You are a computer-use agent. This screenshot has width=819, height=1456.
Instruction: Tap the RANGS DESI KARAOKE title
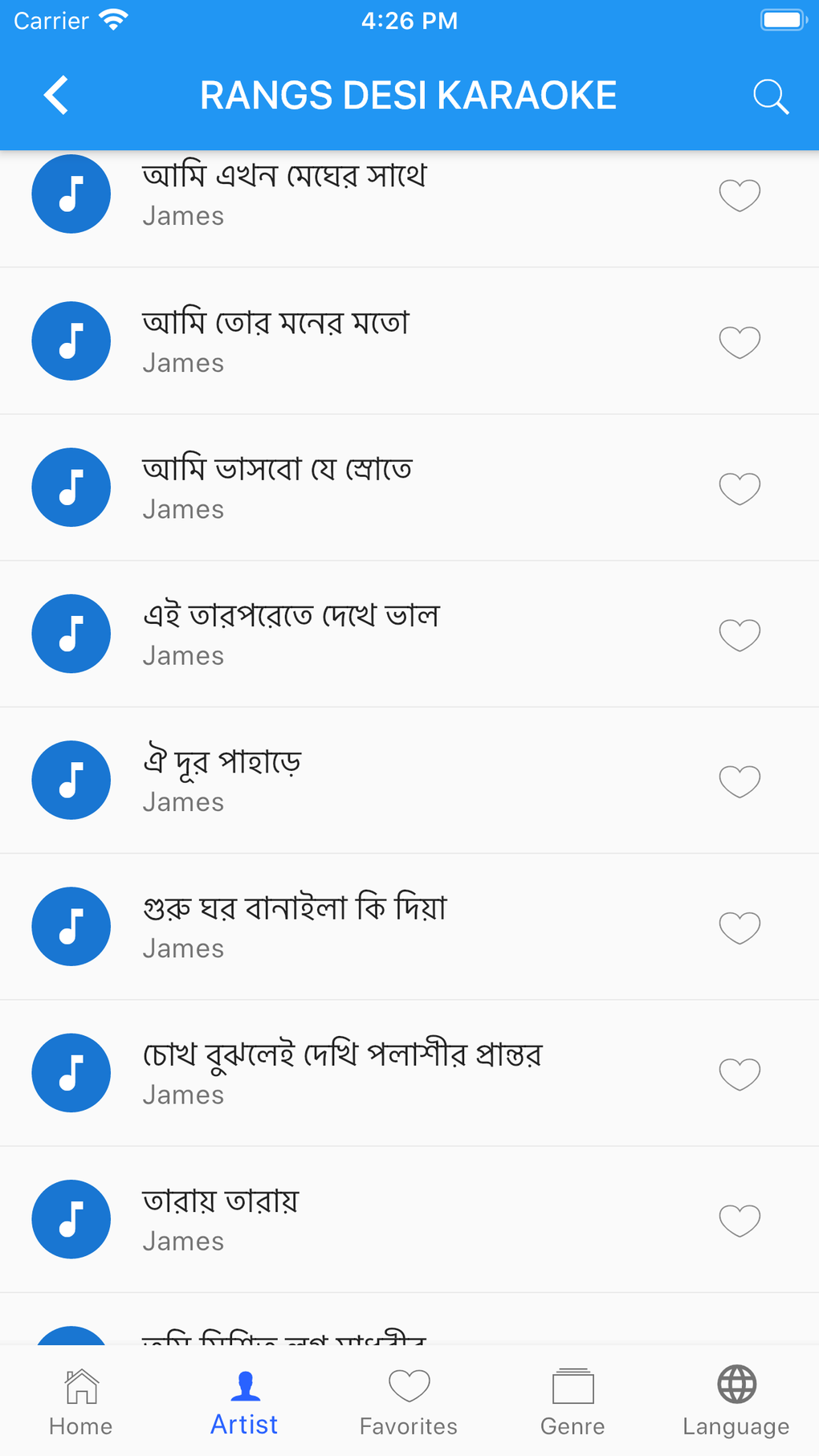[408, 94]
